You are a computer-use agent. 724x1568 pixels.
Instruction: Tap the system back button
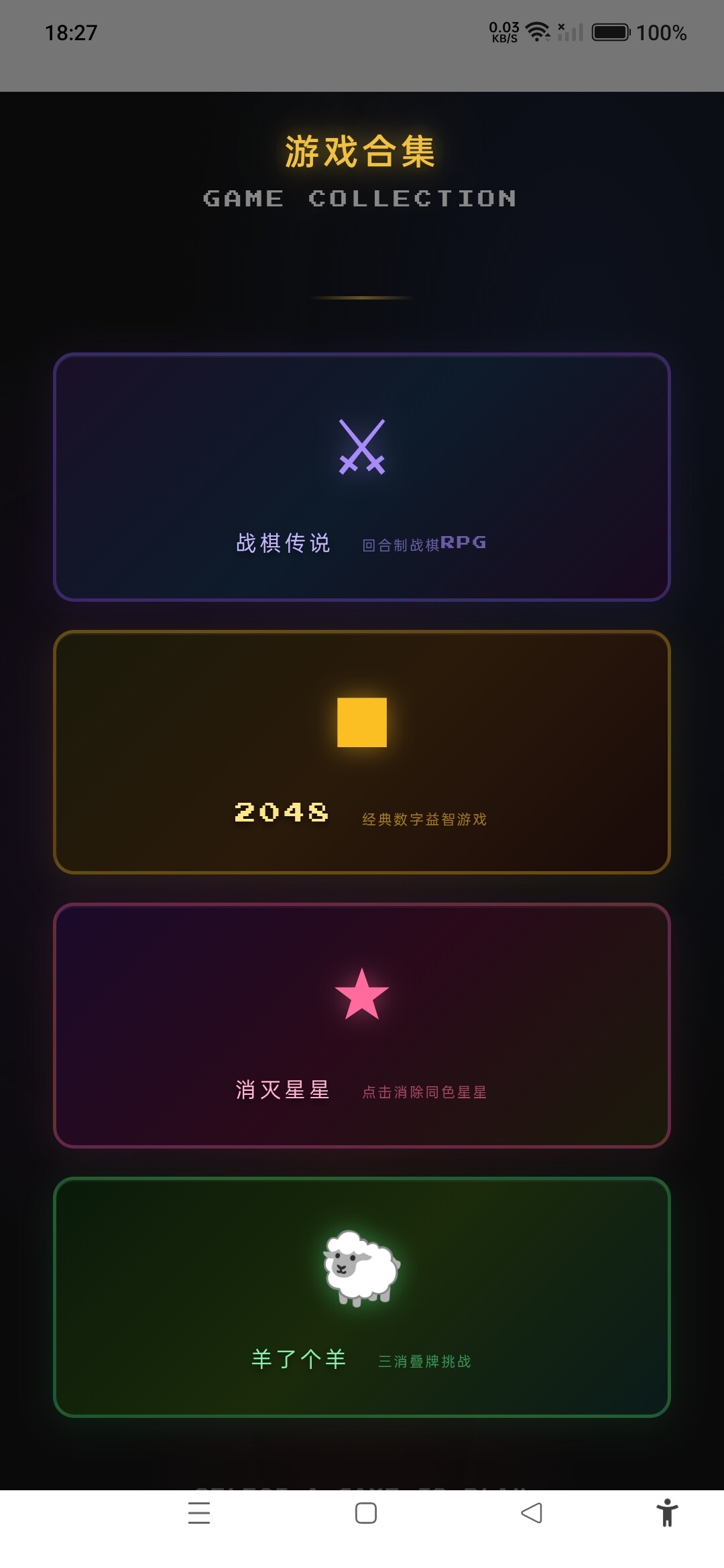pyautogui.click(x=532, y=1513)
